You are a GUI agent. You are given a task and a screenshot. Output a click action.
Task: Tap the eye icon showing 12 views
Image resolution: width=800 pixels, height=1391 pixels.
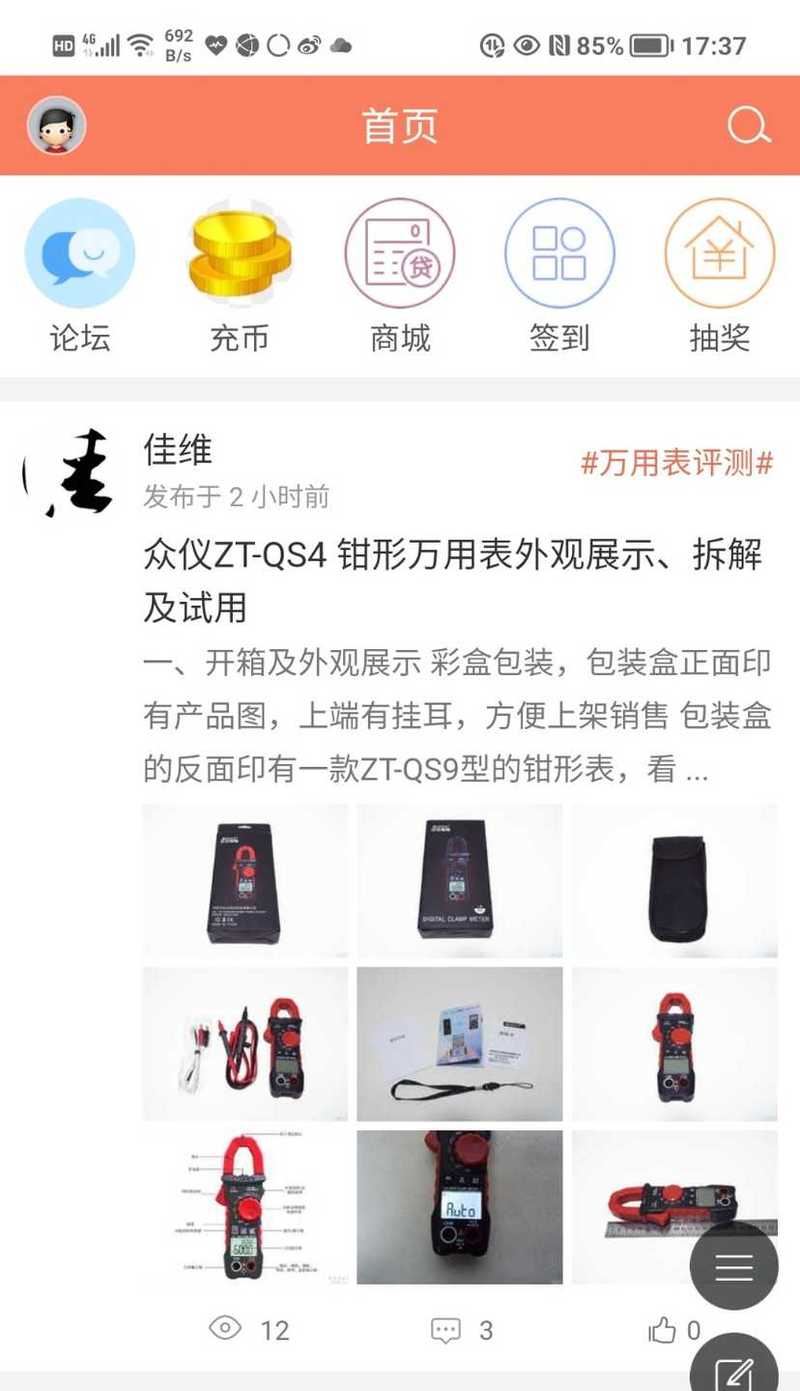coord(226,1330)
